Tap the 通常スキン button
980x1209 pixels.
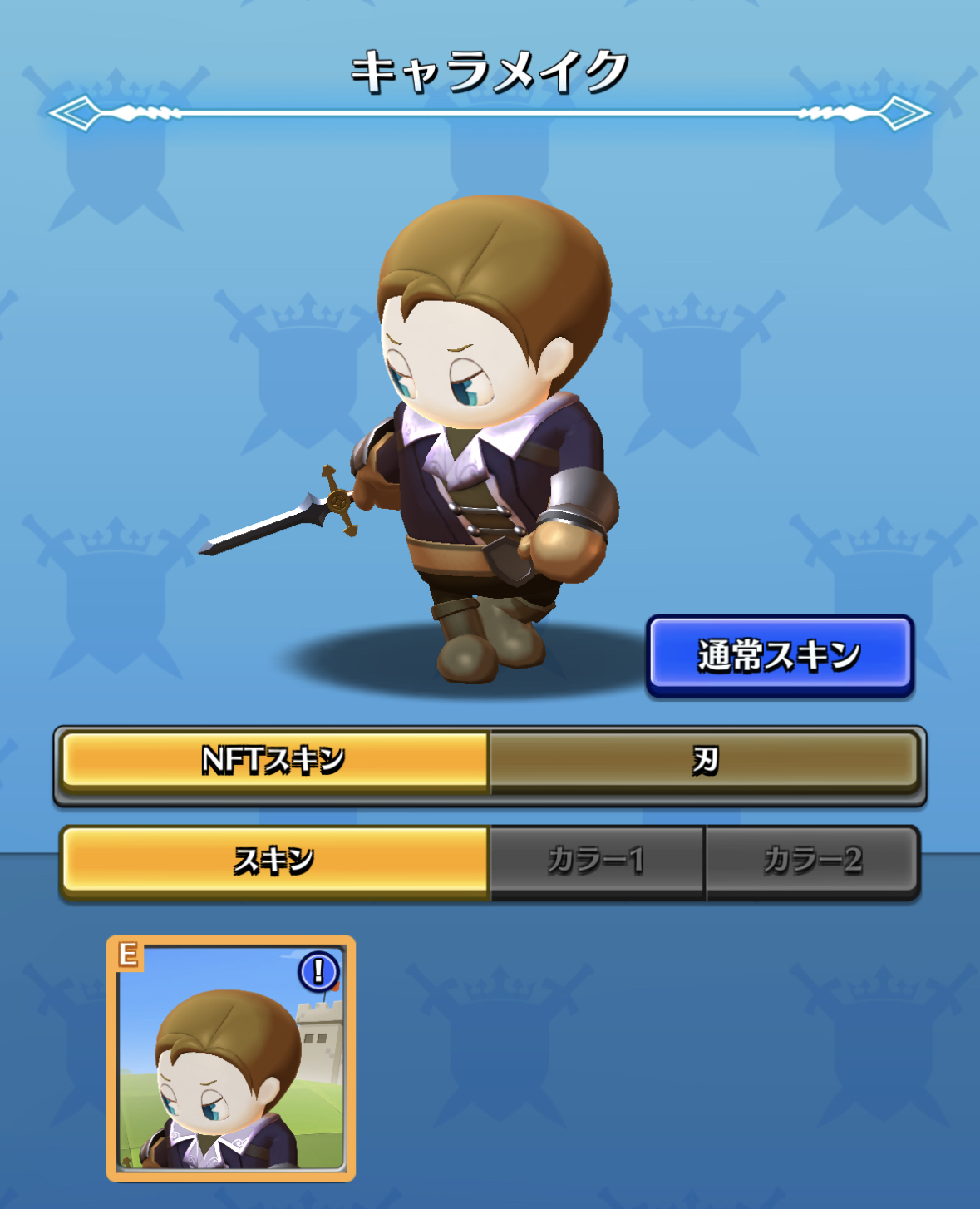pyautogui.click(x=780, y=655)
